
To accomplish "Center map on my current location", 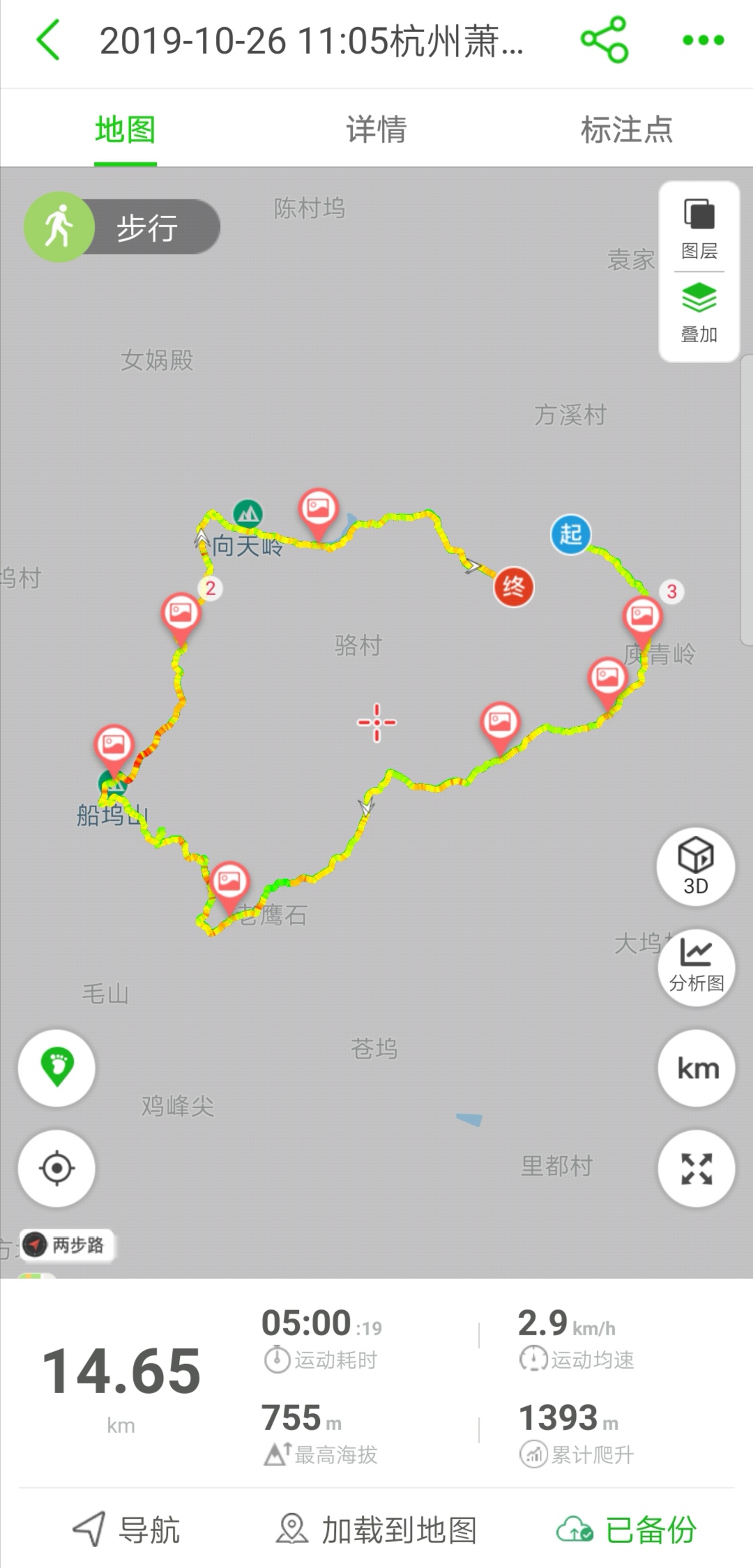I will click(x=57, y=1169).
